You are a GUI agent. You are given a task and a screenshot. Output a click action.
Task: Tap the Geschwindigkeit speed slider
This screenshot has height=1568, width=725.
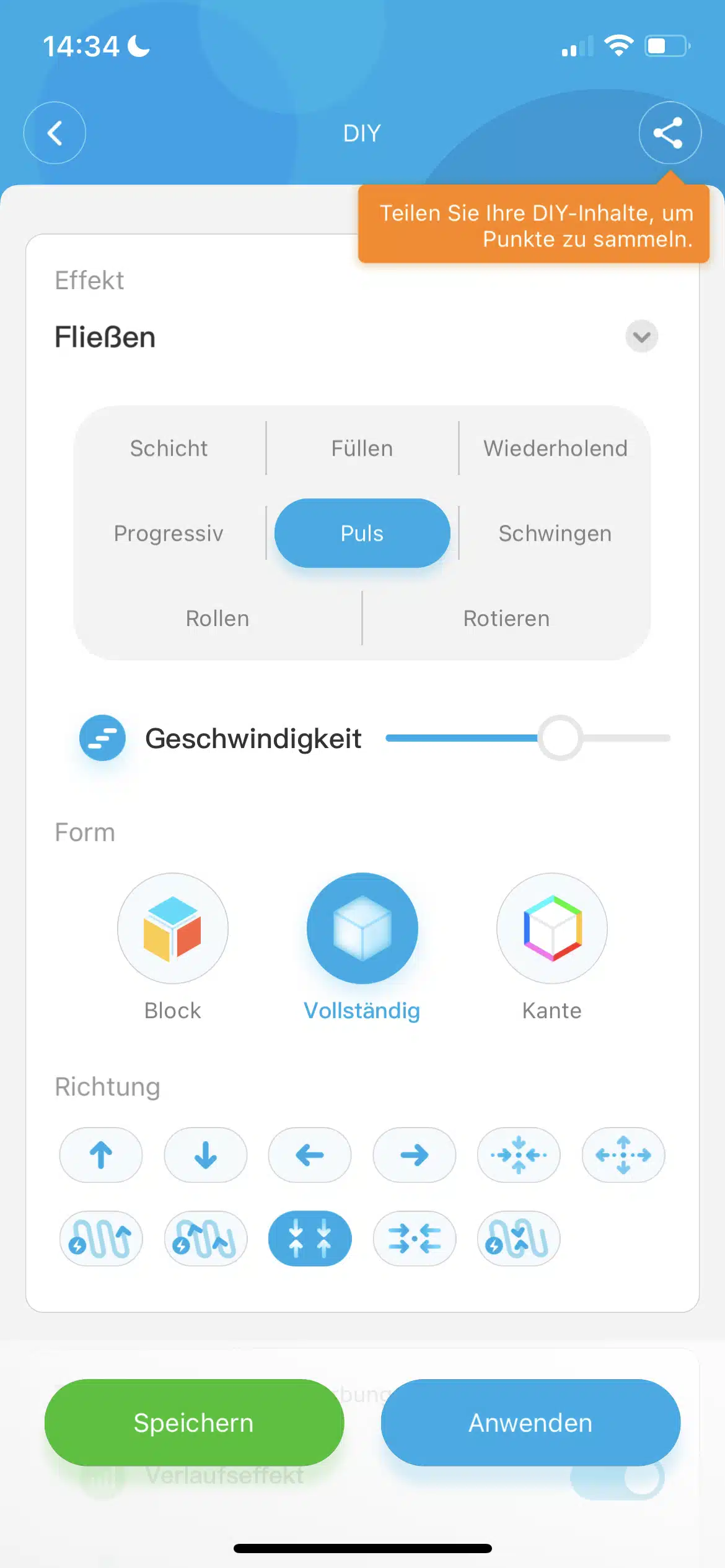point(528,738)
